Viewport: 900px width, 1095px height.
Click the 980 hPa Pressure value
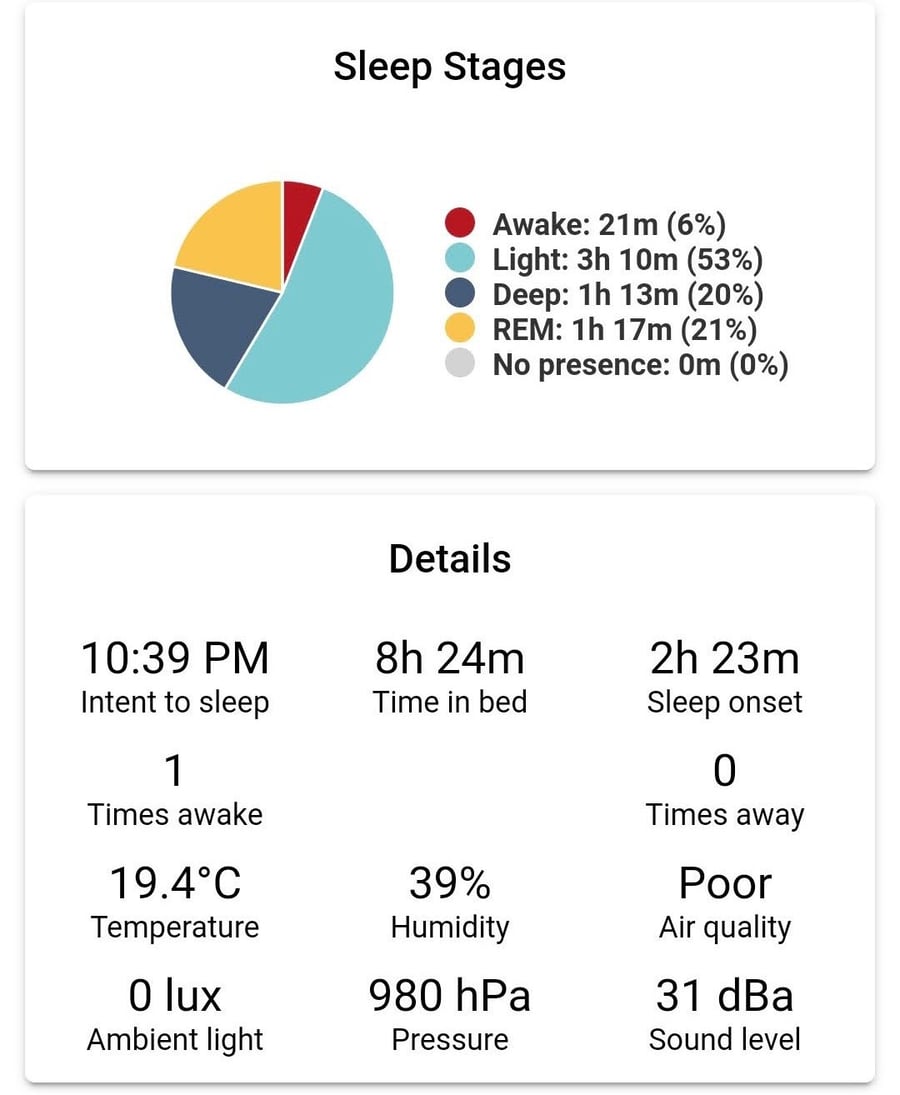click(449, 995)
